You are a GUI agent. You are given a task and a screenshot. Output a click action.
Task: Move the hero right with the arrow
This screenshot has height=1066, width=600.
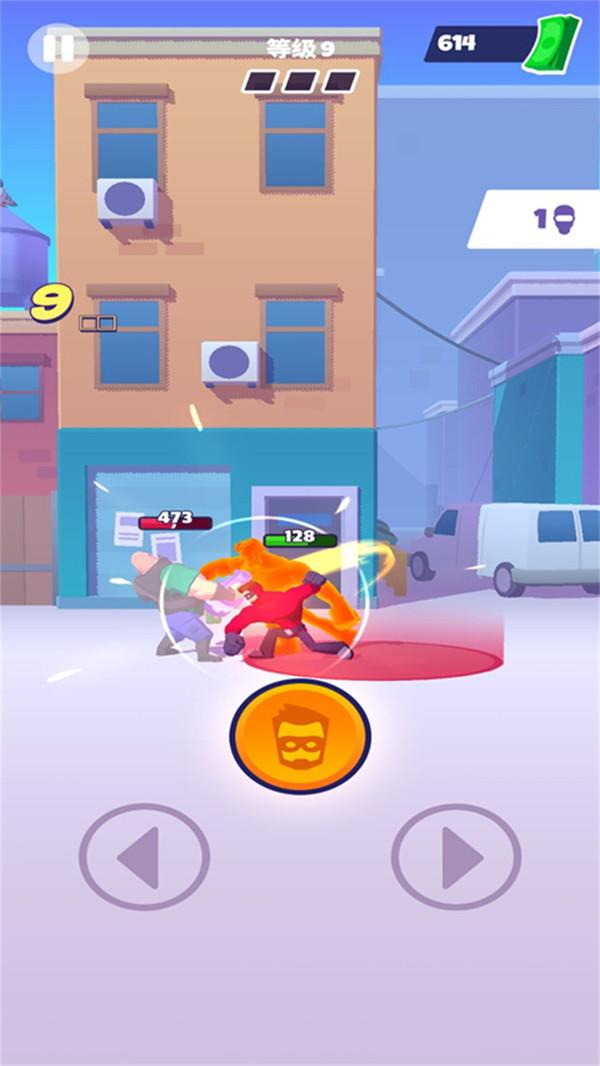pyautogui.click(x=456, y=857)
